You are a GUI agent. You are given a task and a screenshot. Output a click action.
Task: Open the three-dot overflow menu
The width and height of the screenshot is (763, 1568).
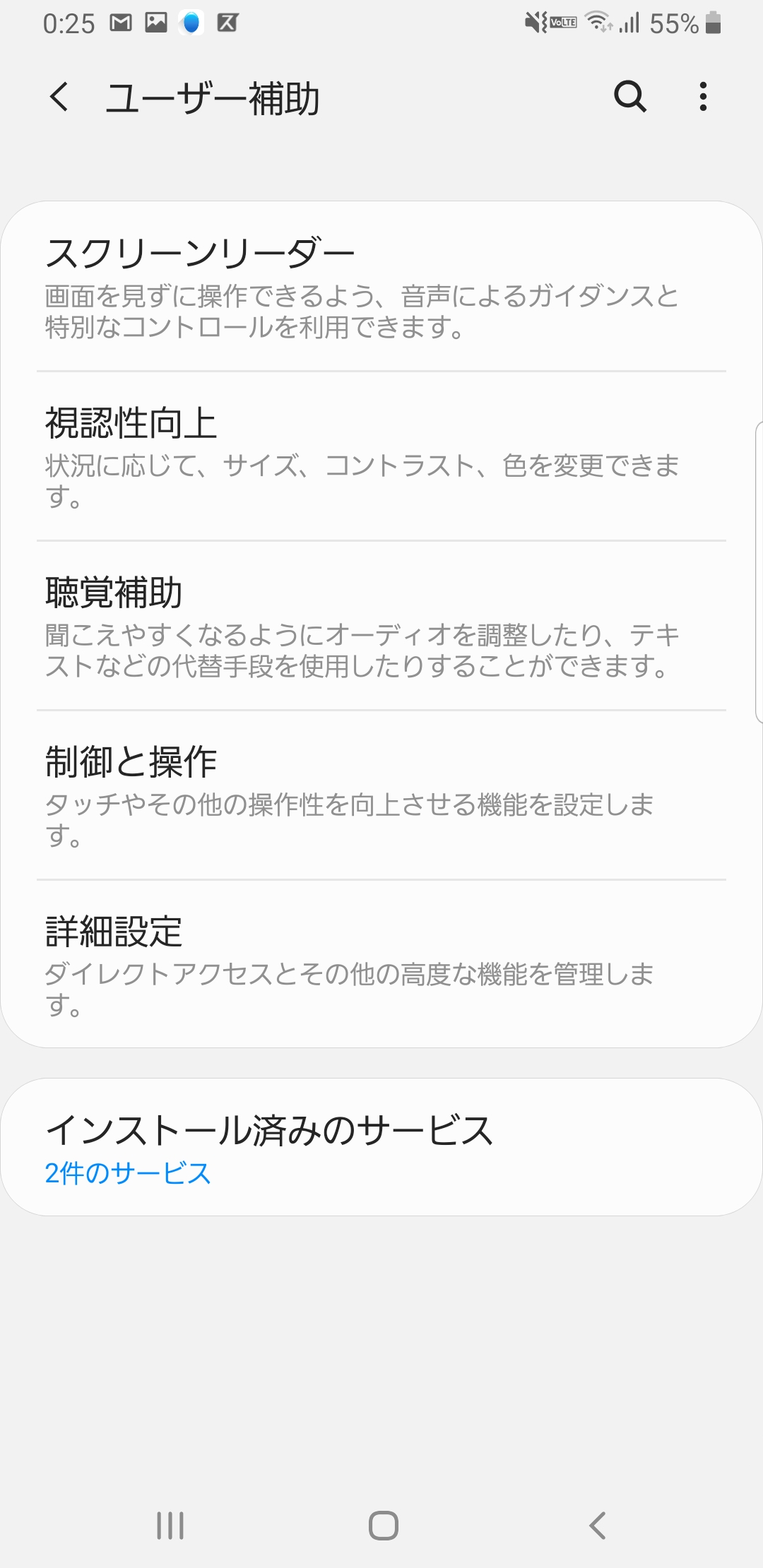click(703, 96)
